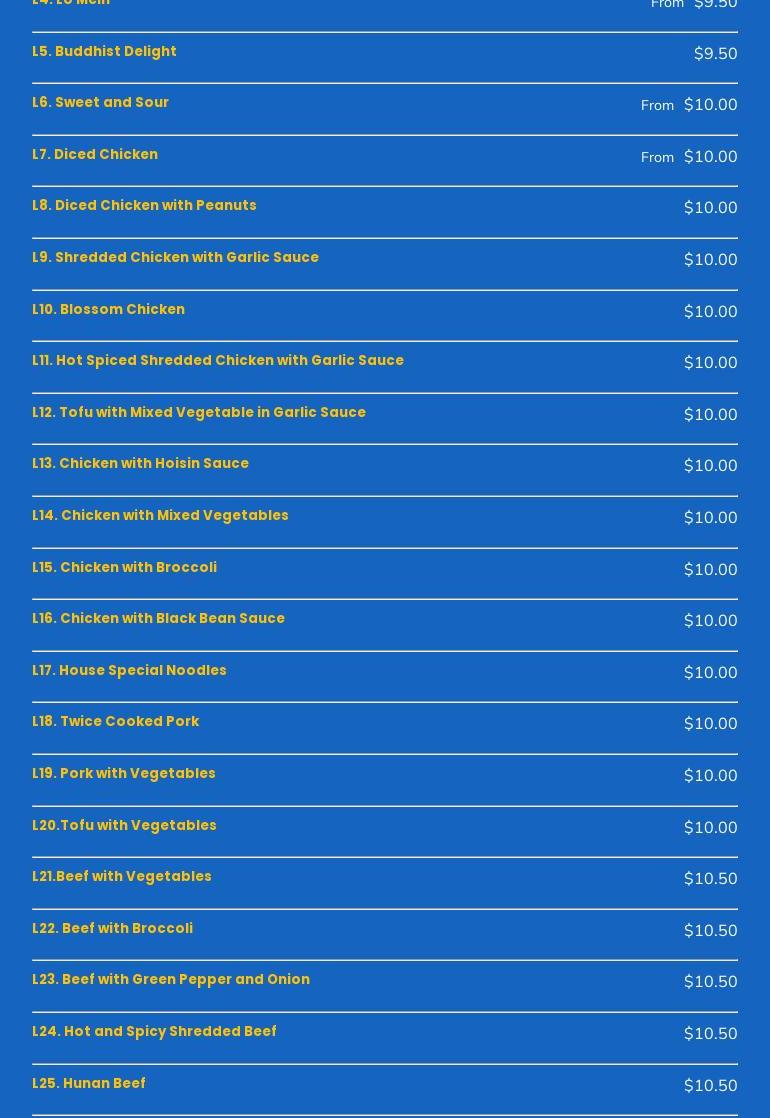Open L5. Buddhist Delight item

(x=104, y=52)
